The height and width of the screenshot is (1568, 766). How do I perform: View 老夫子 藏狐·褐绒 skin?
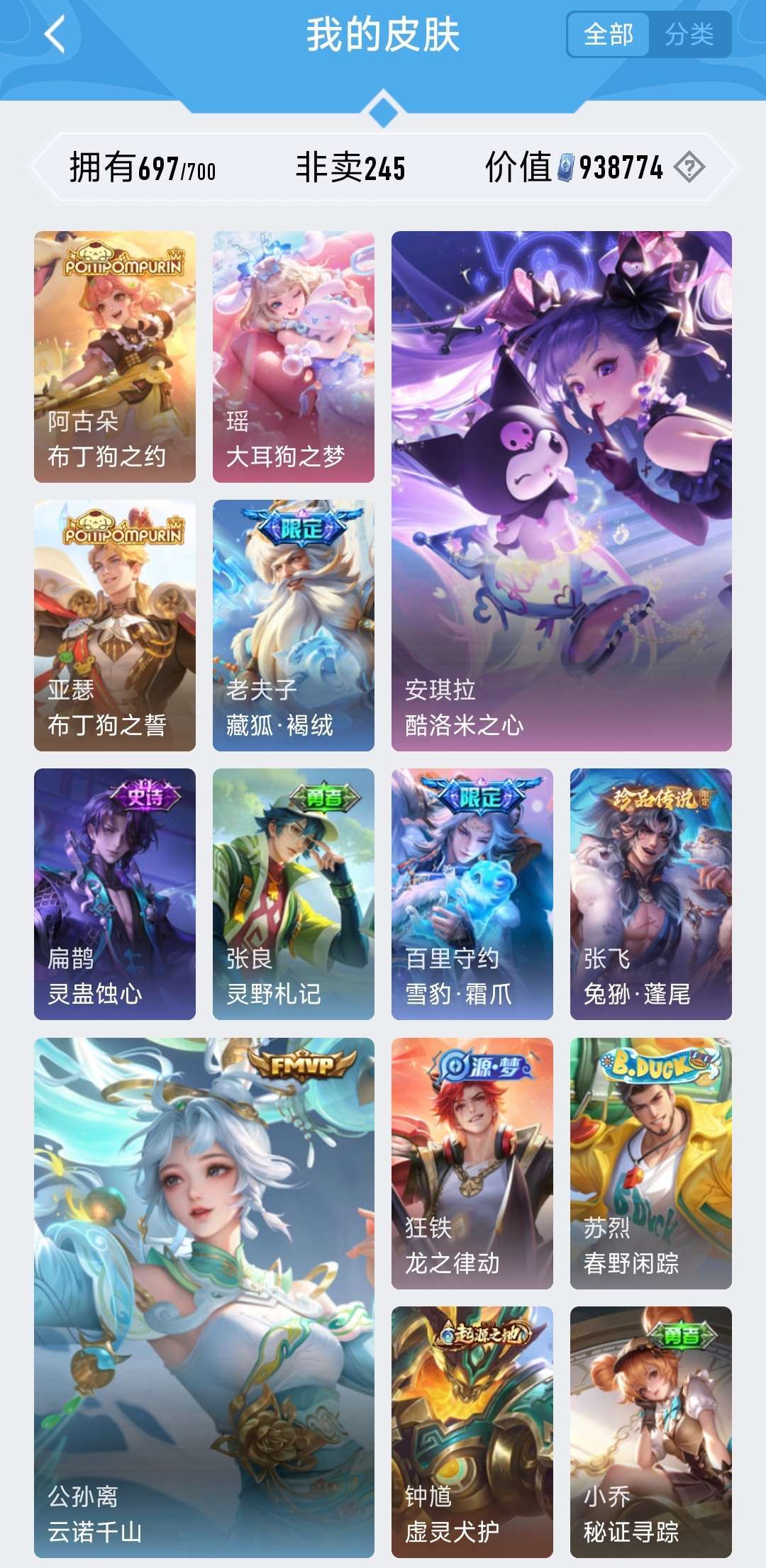click(x=294, y=625)
